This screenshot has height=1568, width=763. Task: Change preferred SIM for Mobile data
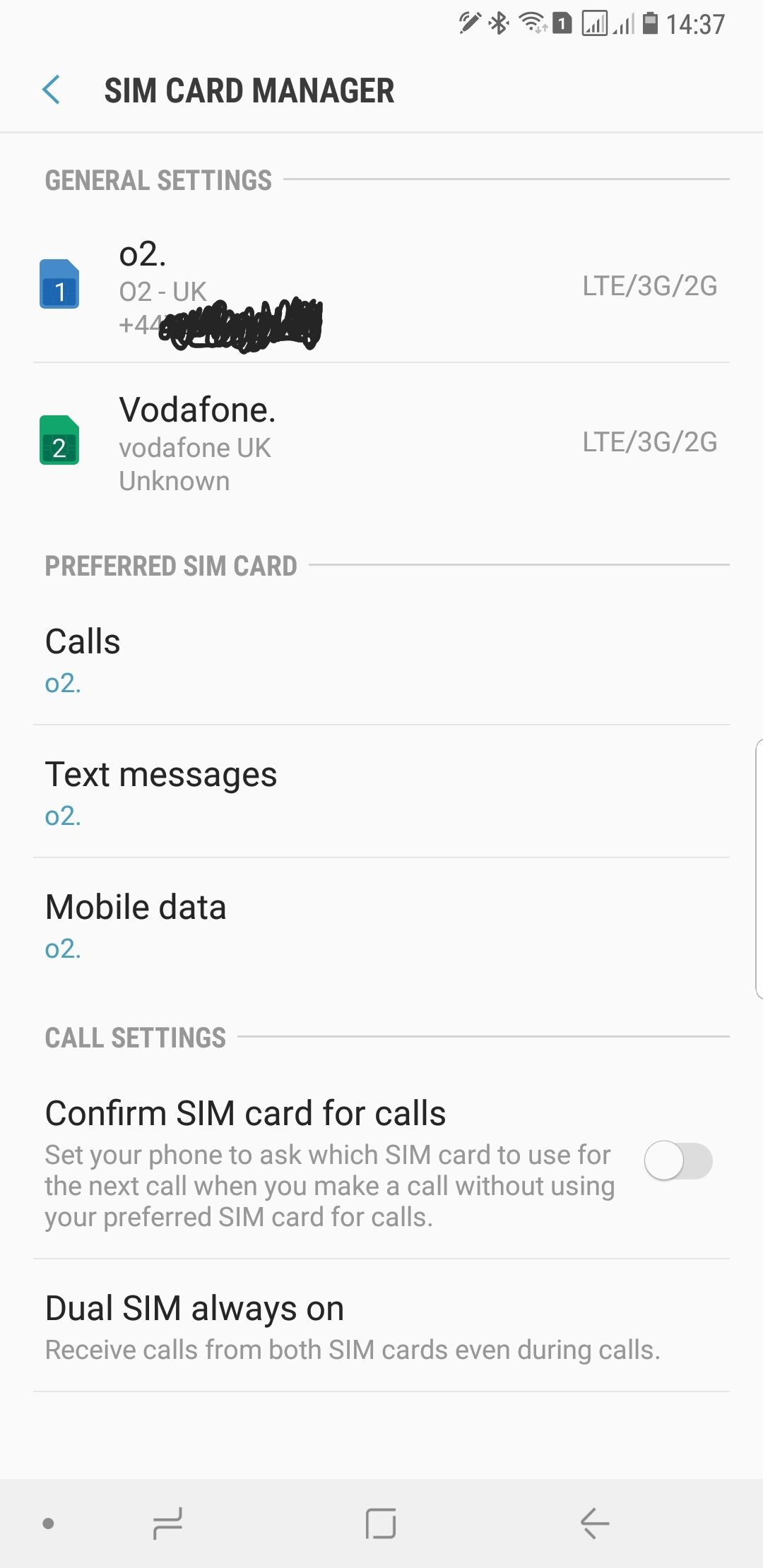click(381, 925)
